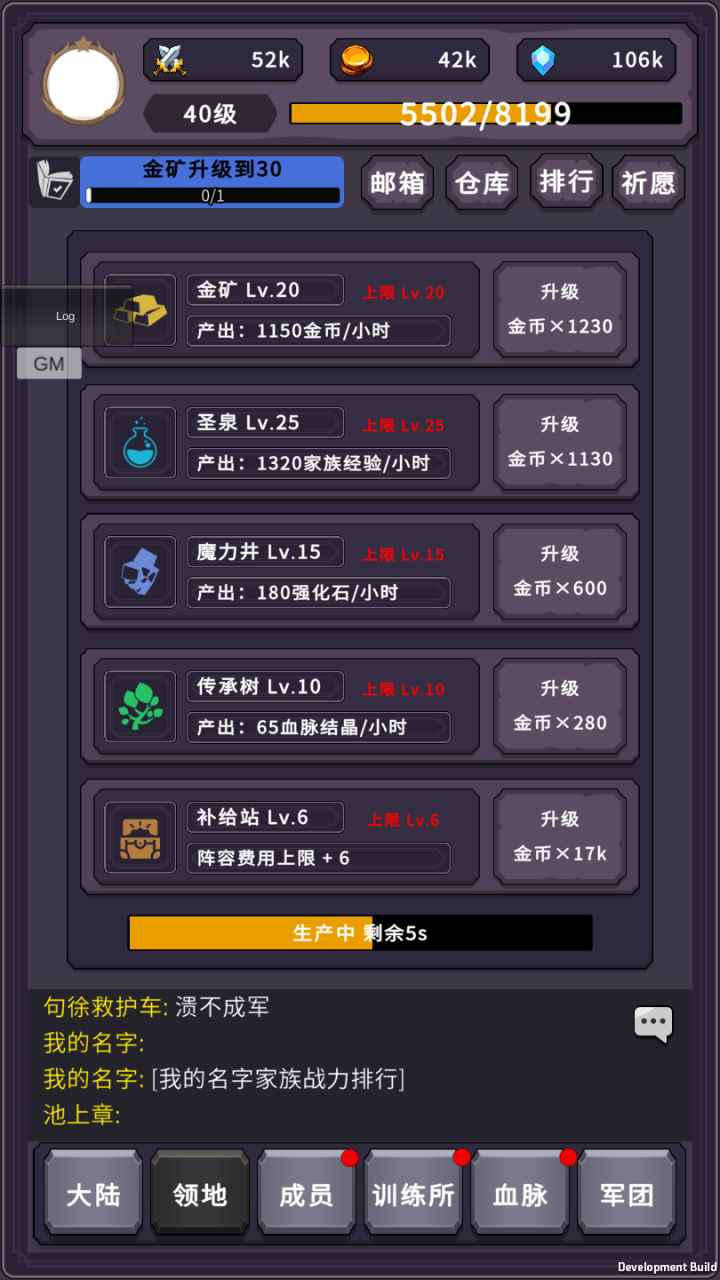
Task: Select the 领地 tab
Action: coord(200,1194)
